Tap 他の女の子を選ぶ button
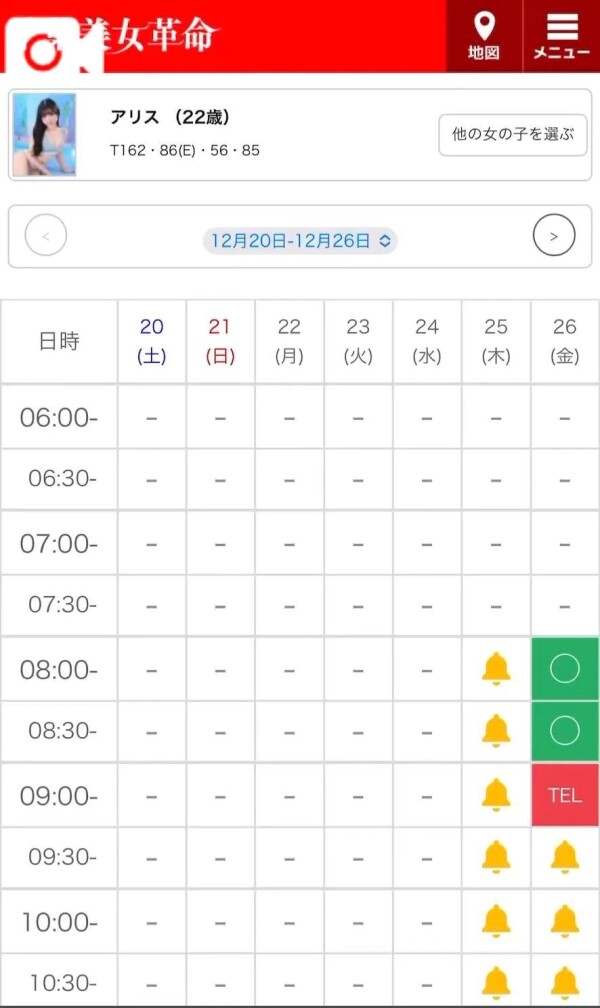 coord(512,135)
